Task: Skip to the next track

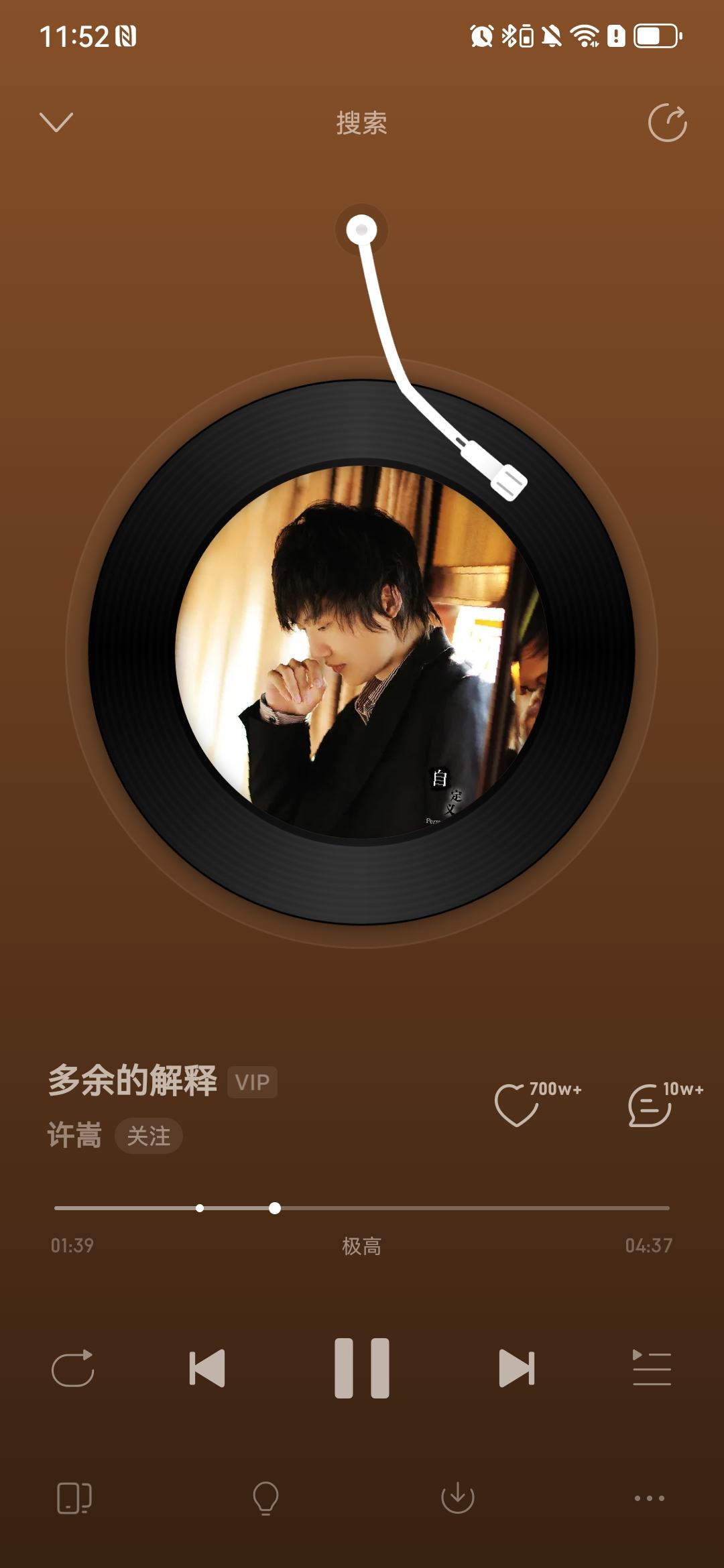Action: [x=516, y=1368]
